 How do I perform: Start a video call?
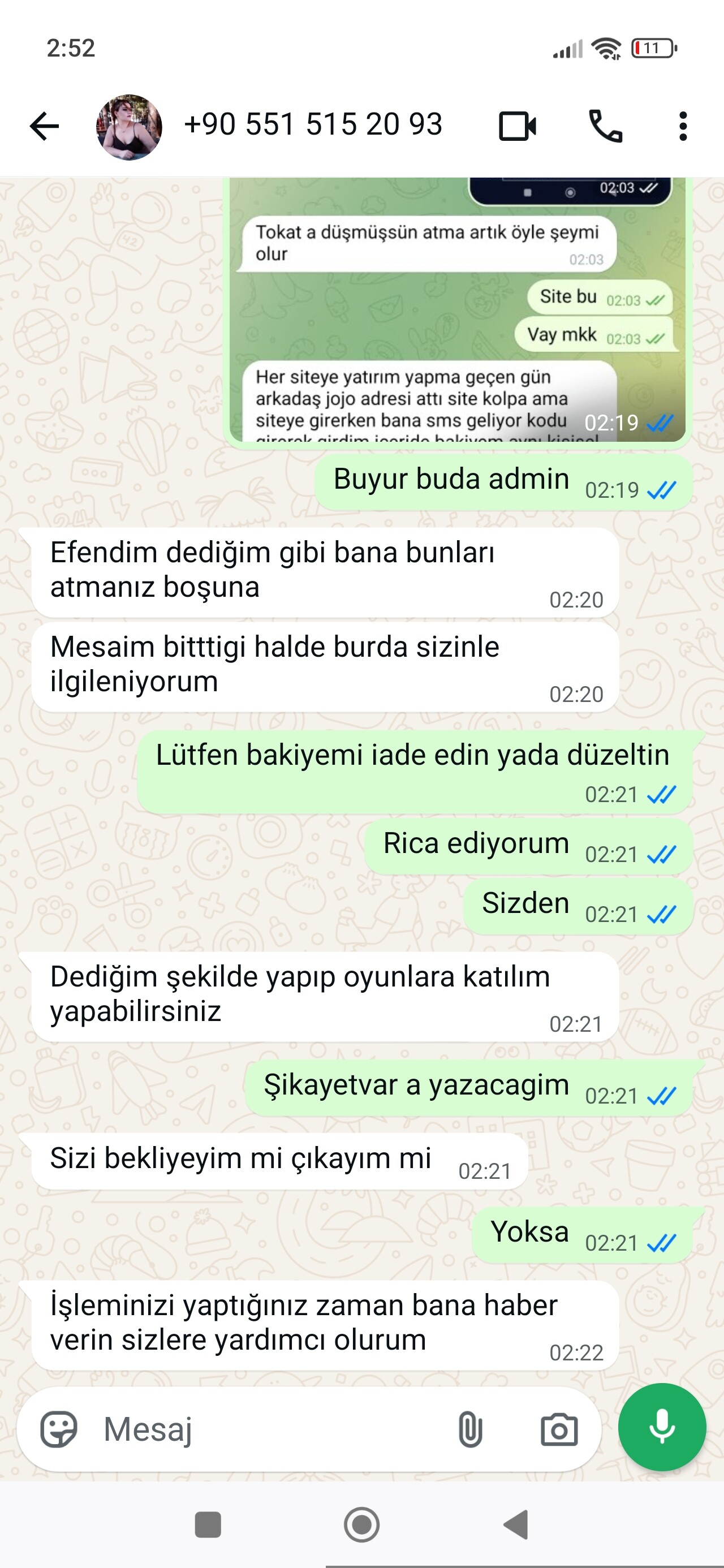tap(517, 126)
